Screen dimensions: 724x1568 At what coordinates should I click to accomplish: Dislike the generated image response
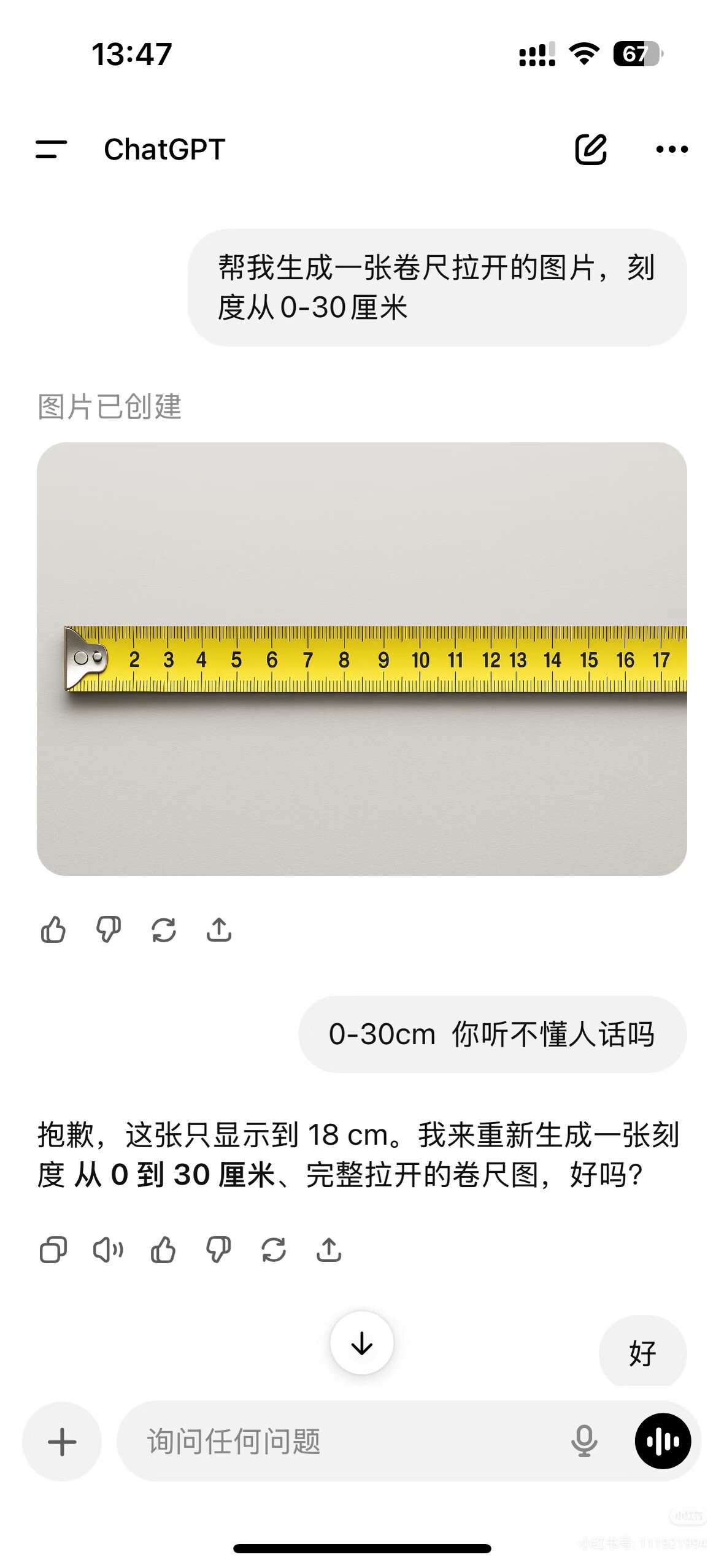109,929
